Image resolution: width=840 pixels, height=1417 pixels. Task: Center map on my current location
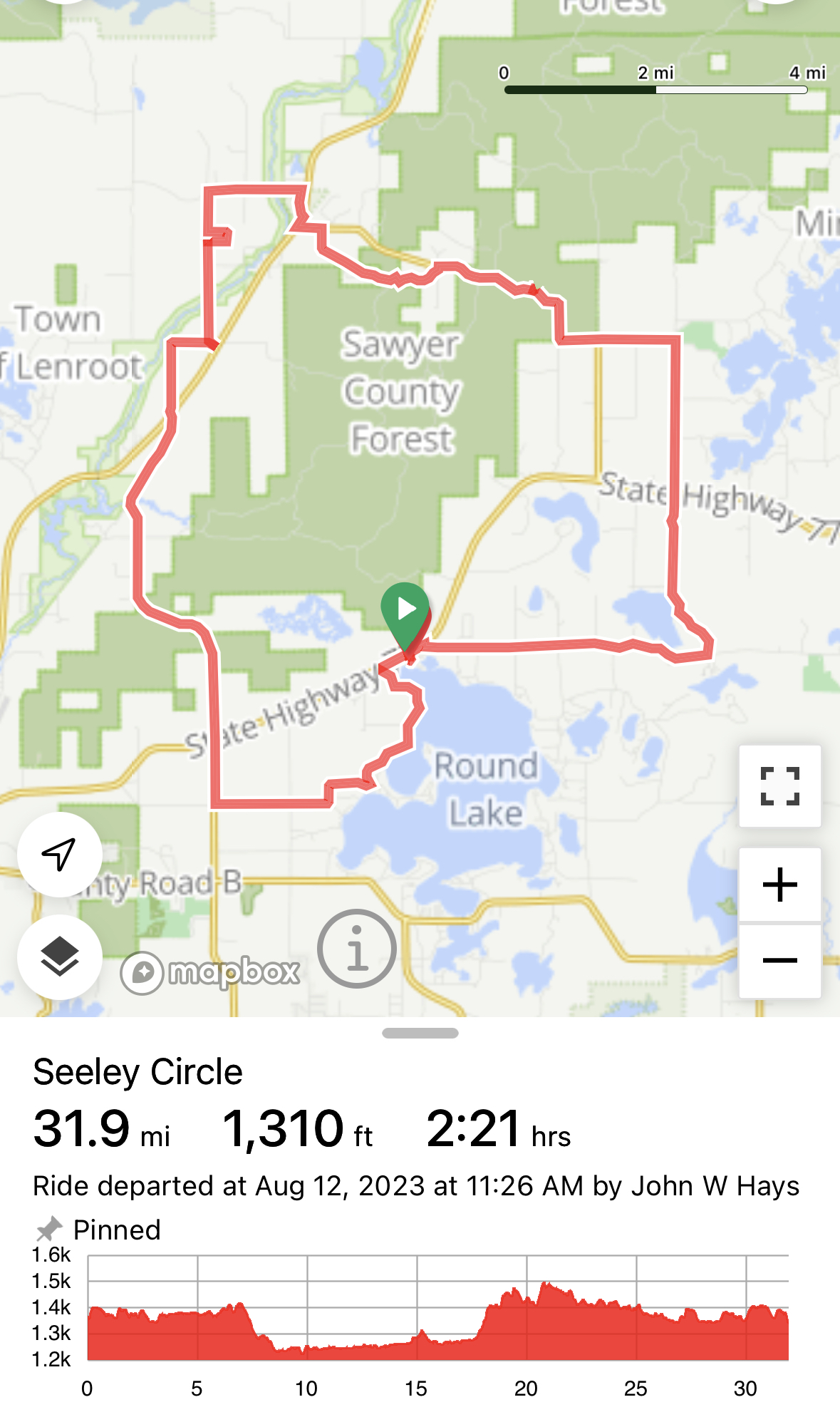(59, 854)
